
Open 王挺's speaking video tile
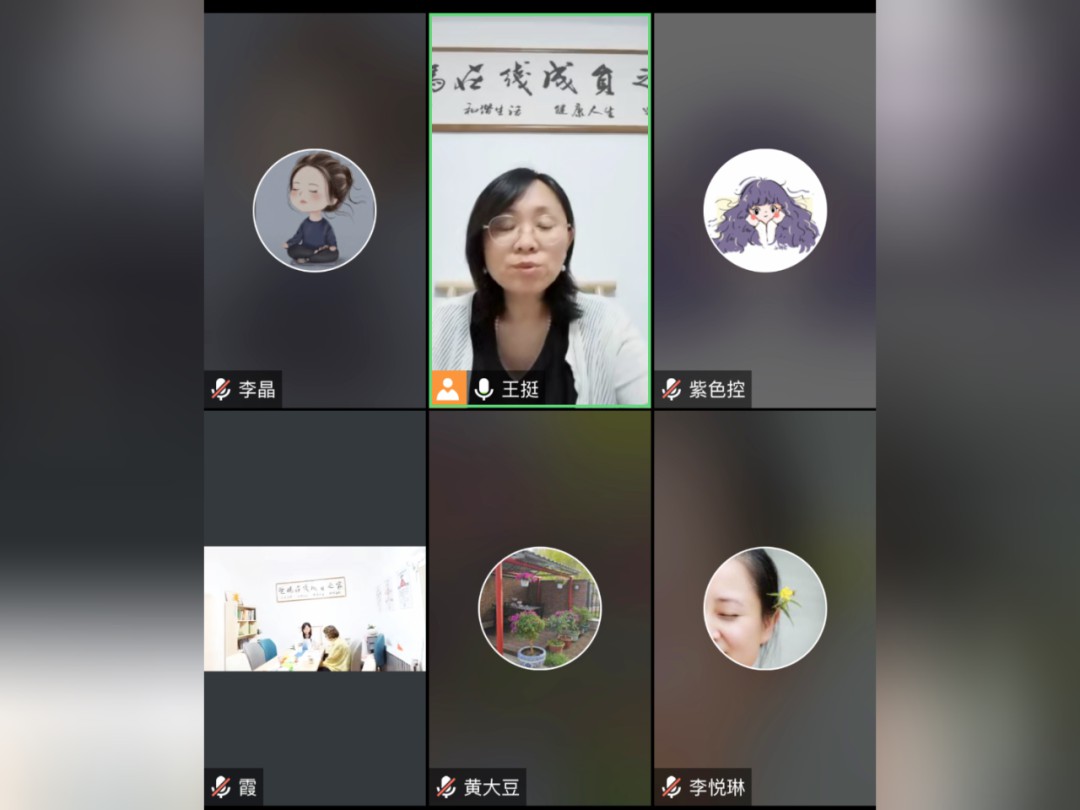pos(540,210)
